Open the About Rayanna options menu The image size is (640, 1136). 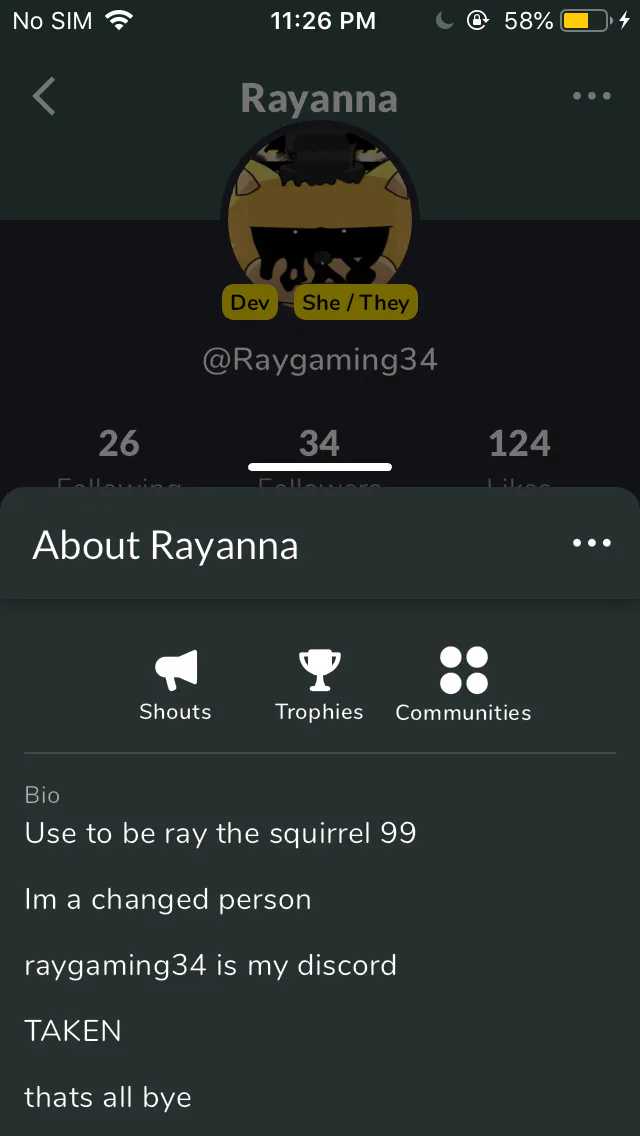pos(591,543)
